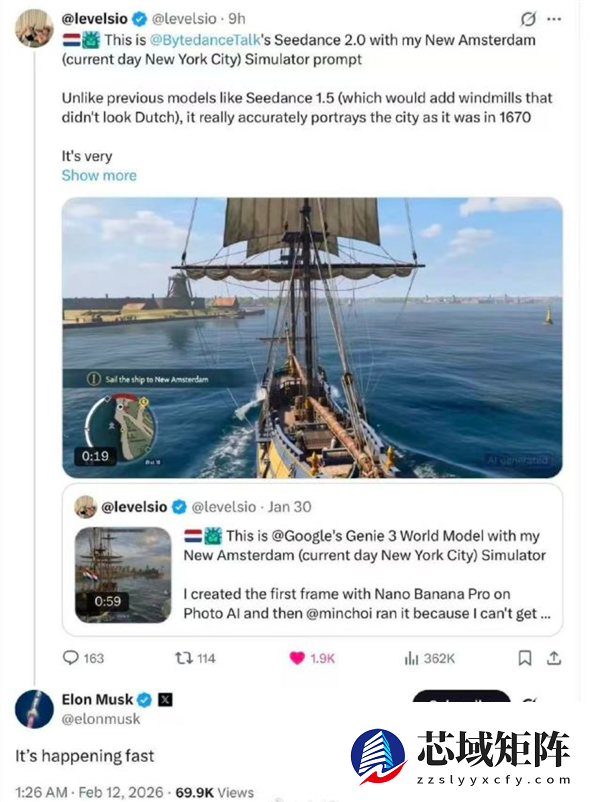600x802 pixels.
Task: View analytics showing 362K views
Action: point(429,658)
